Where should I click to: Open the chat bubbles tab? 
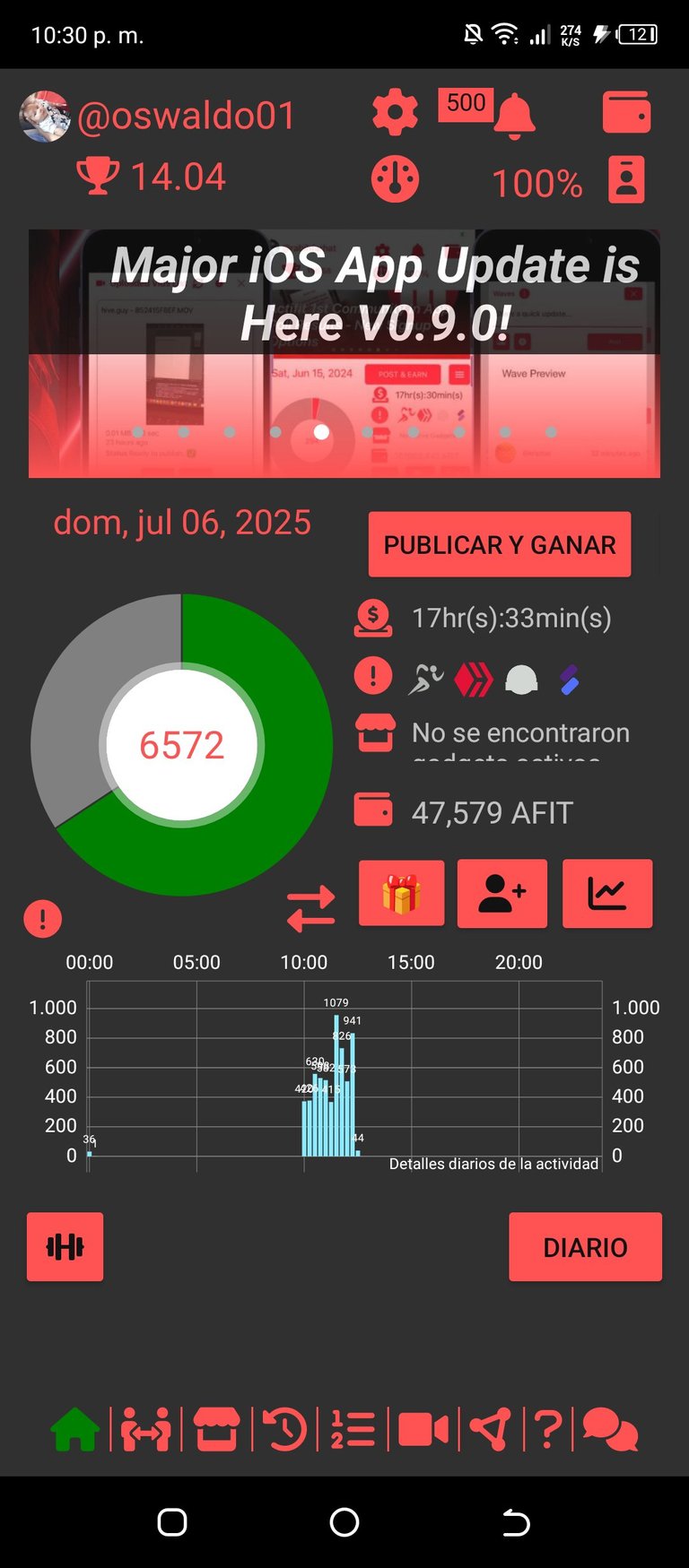tap(610, 1429)
